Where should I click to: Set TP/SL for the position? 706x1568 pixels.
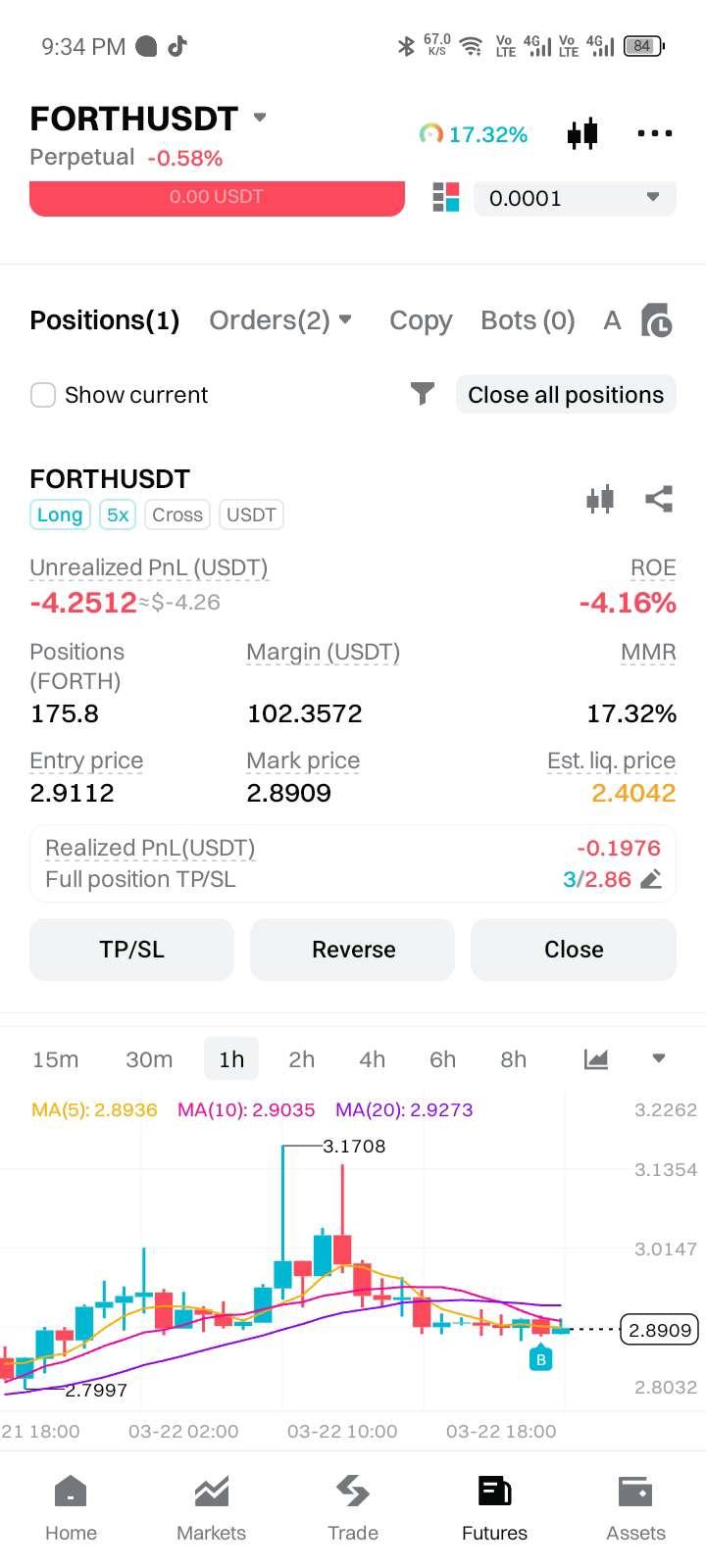(x=131, y=950)
